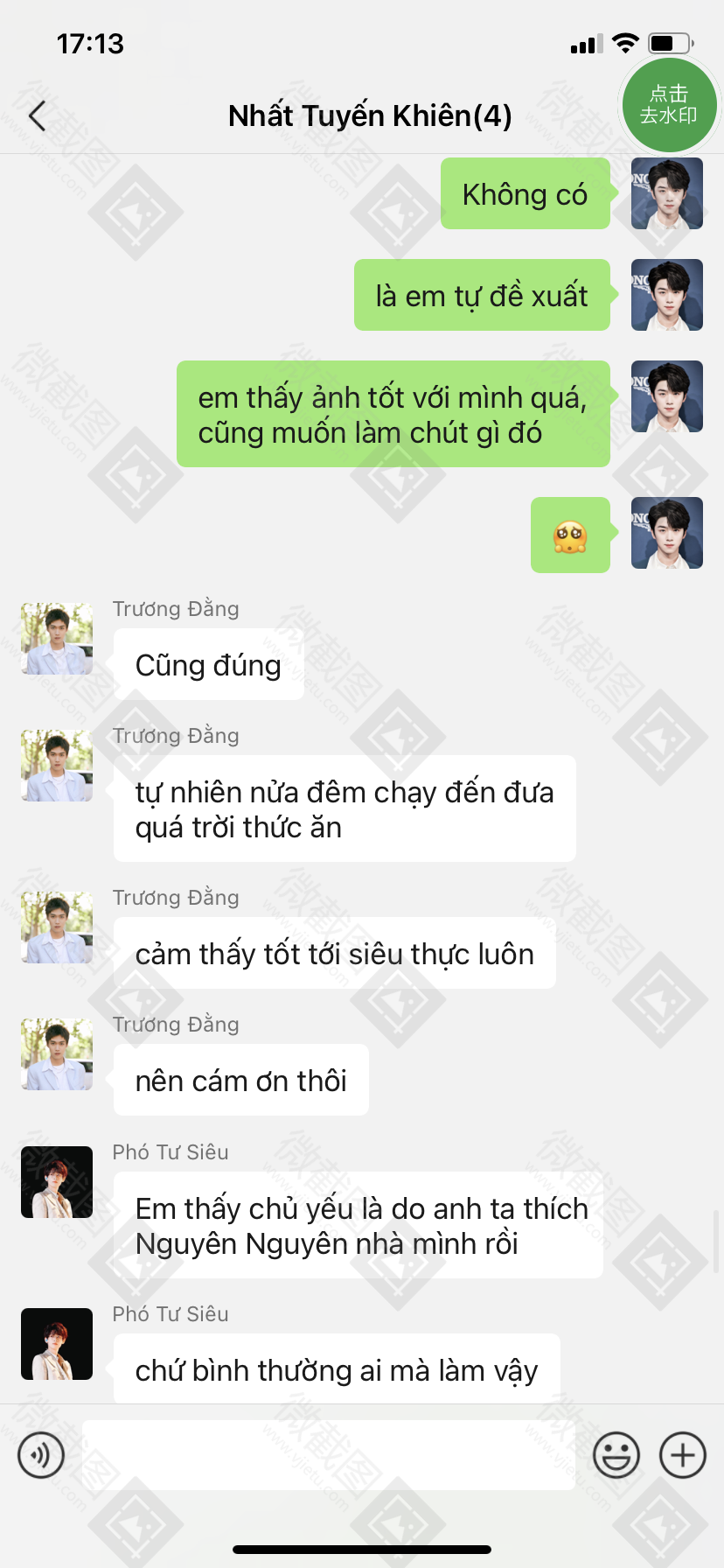Open Trương Đằng's avatar beside "Cũng đúng"
The image size is (724, 1568).
pos(57,639)
